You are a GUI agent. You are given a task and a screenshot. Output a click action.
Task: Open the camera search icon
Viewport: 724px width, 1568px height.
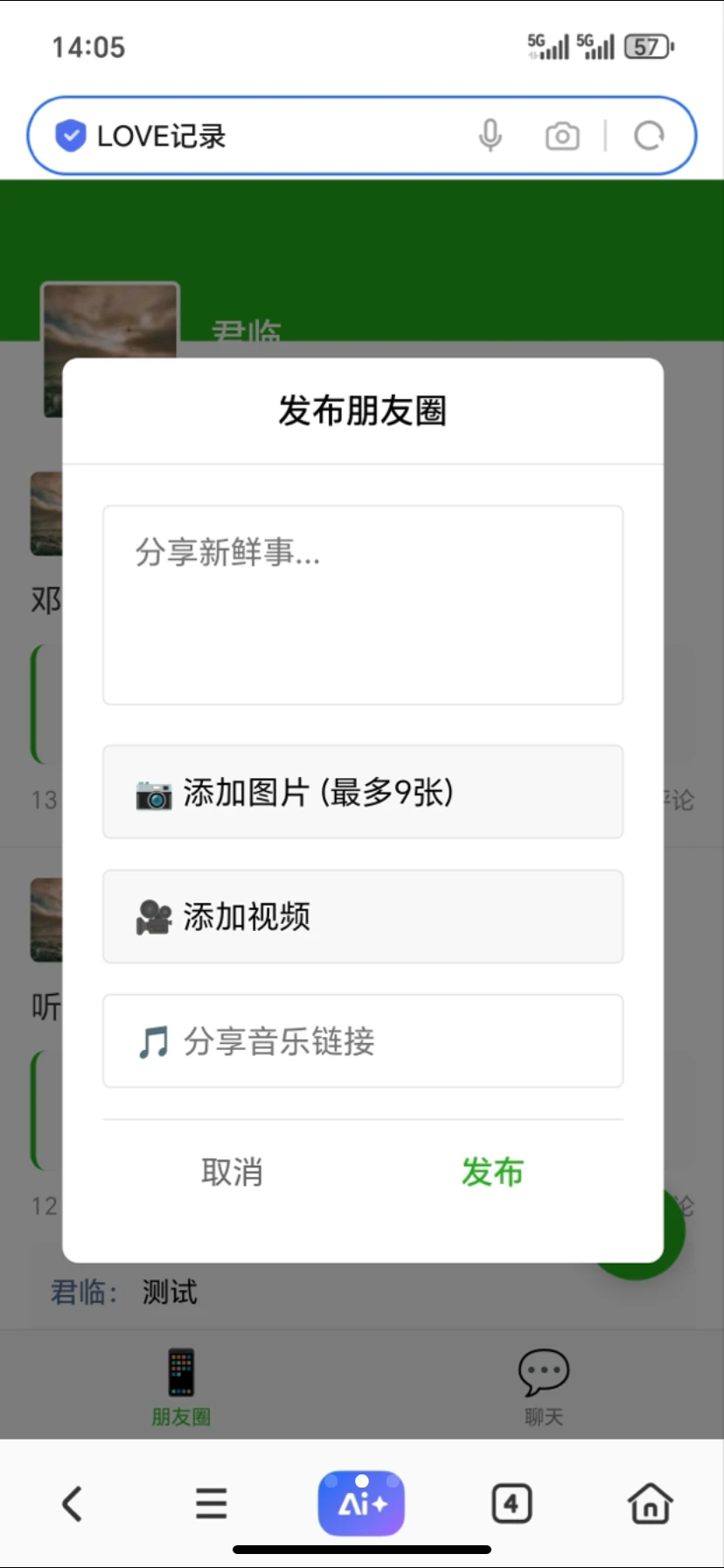point(562,136)
